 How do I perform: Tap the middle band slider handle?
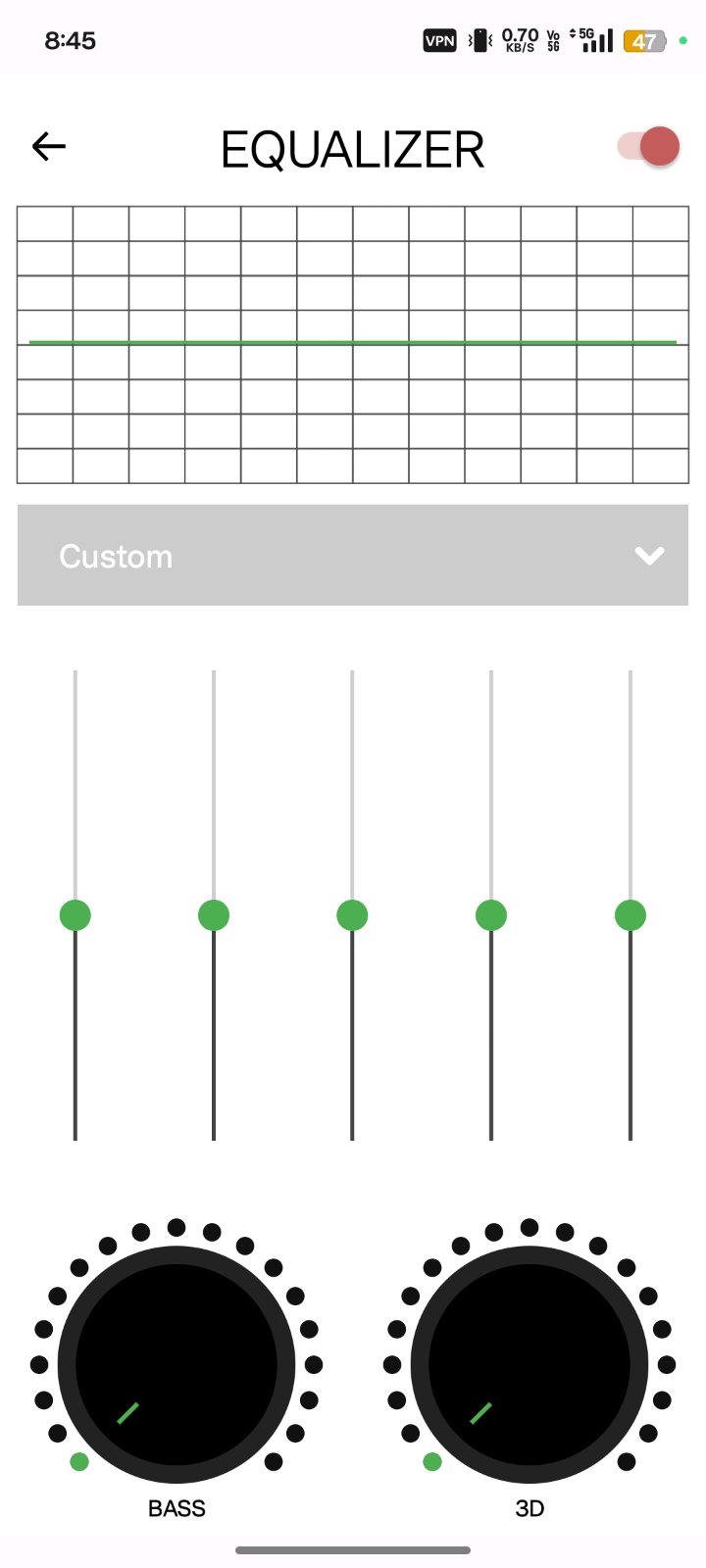pos(352,915)
